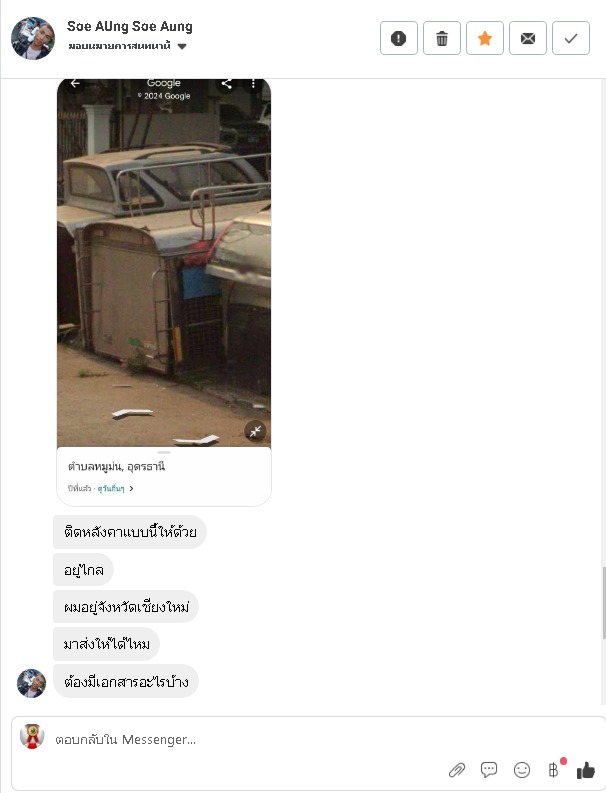Open saved replies speech bubble icon
Screen dimensions: 606x793
[489, 769]
